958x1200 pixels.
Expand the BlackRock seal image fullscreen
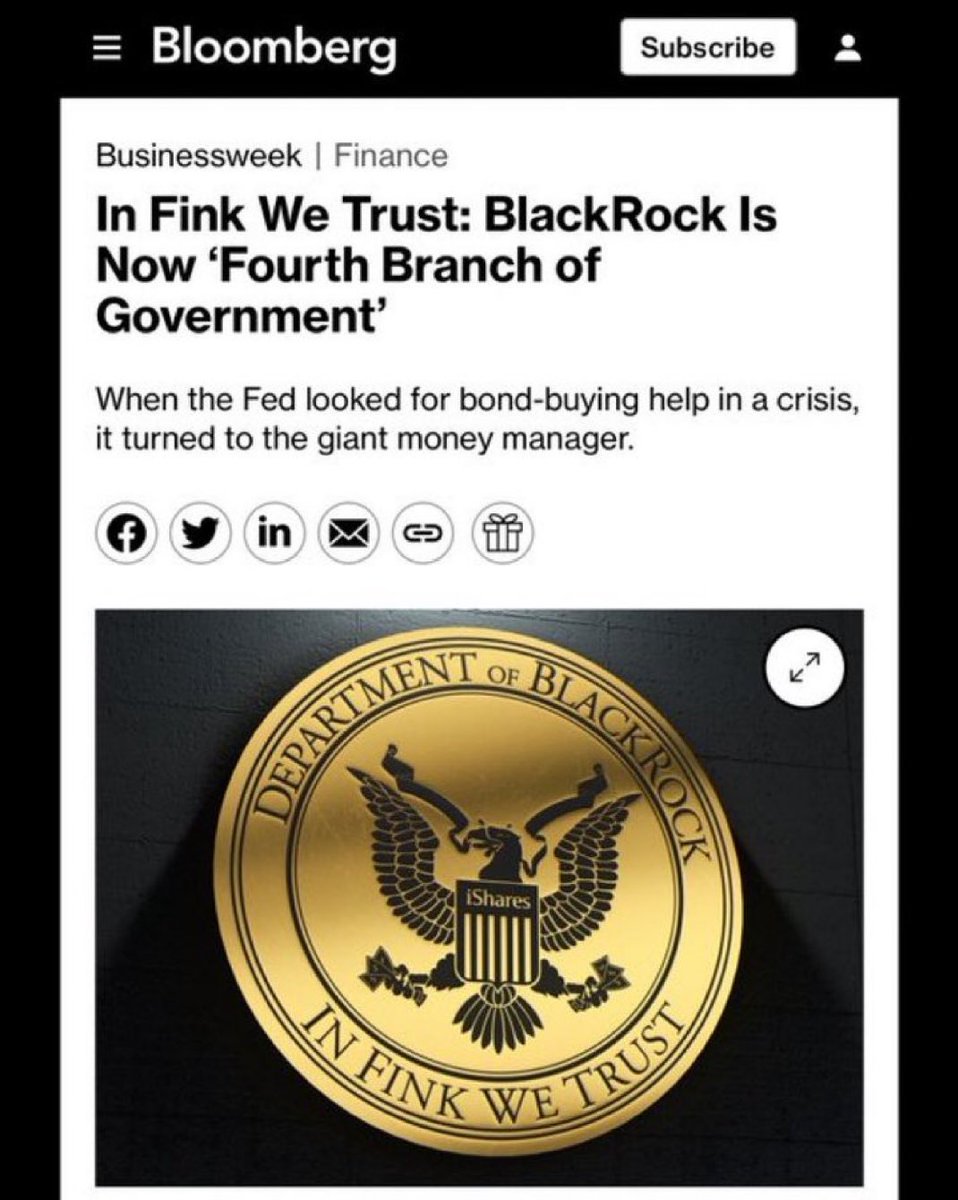pos(806,666)
